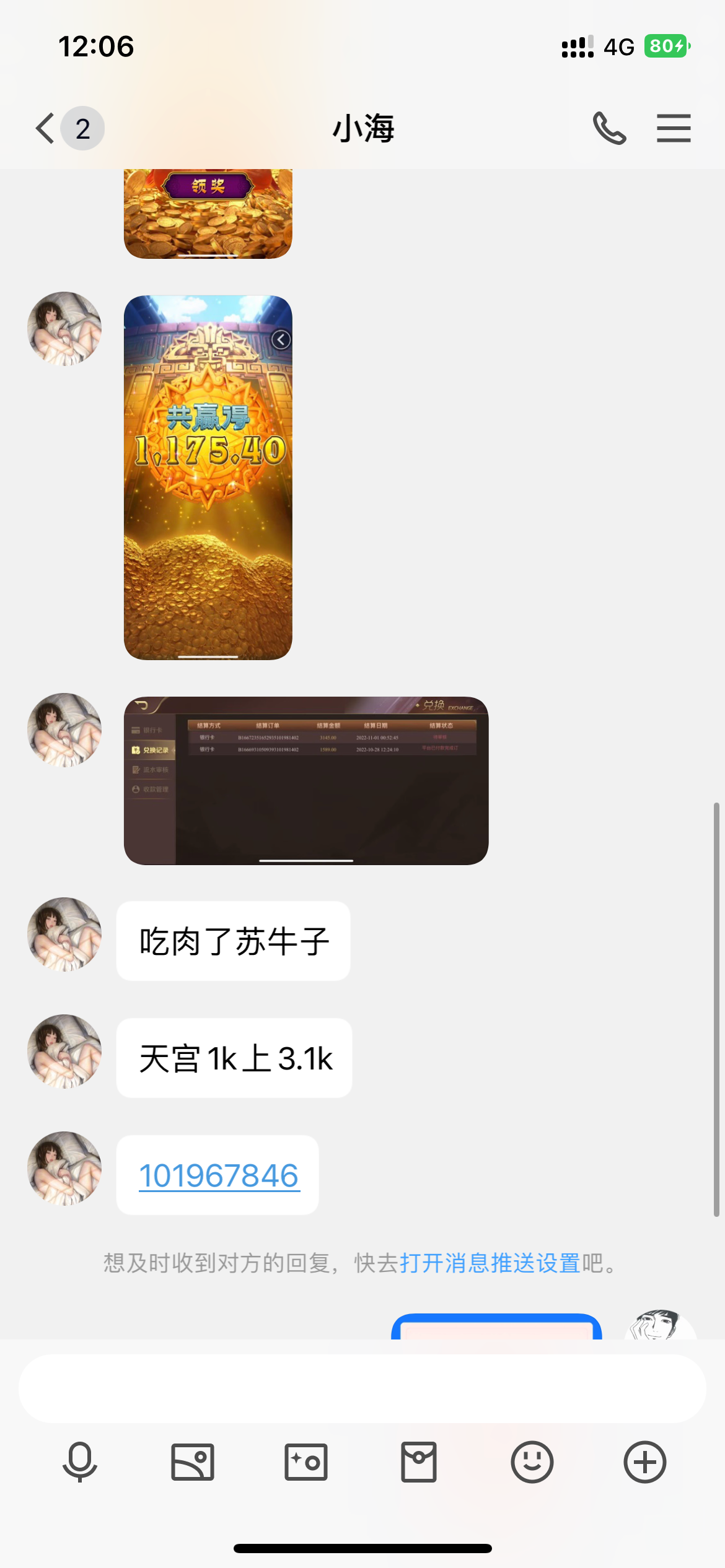Tap the 101967846 number link

click(x=219, y=1175)
